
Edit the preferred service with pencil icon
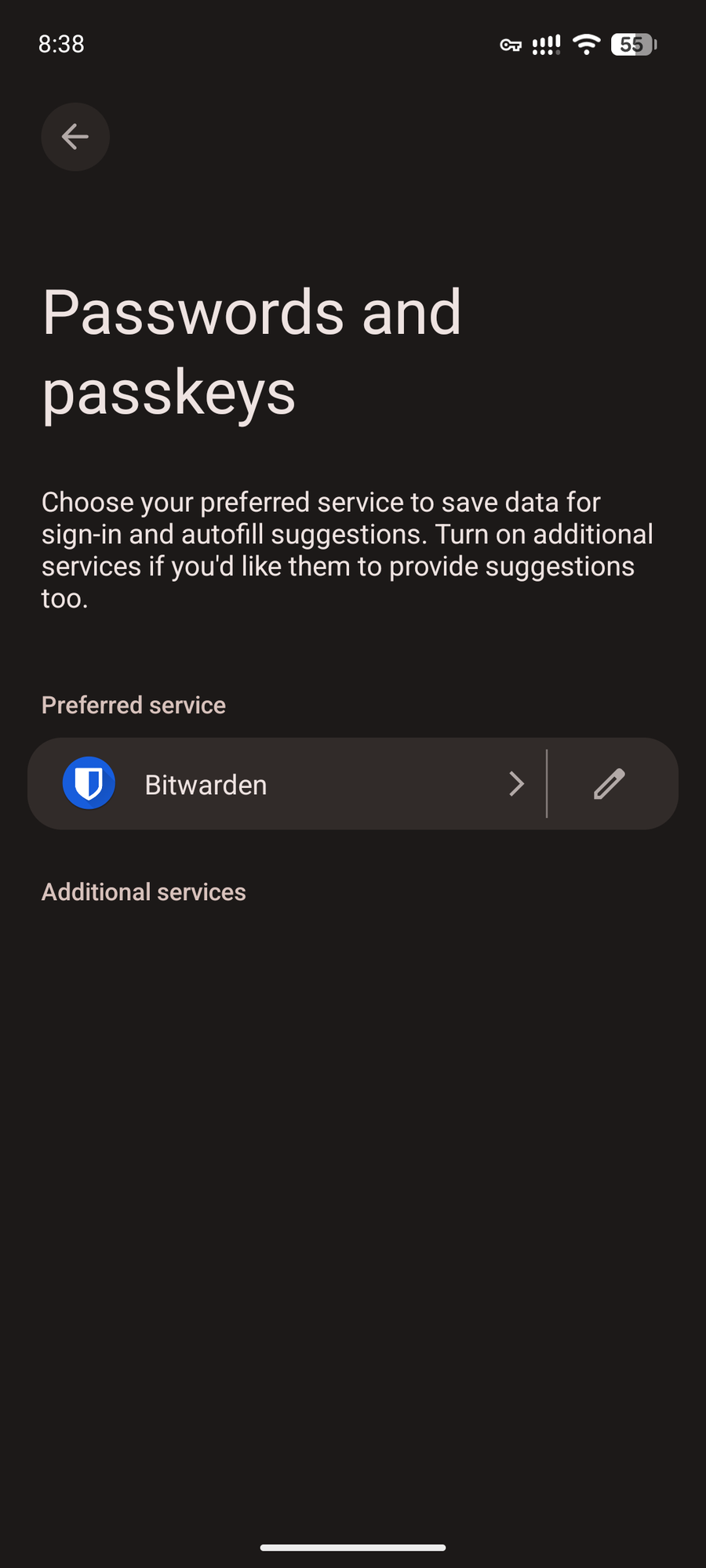coord(609,784)
